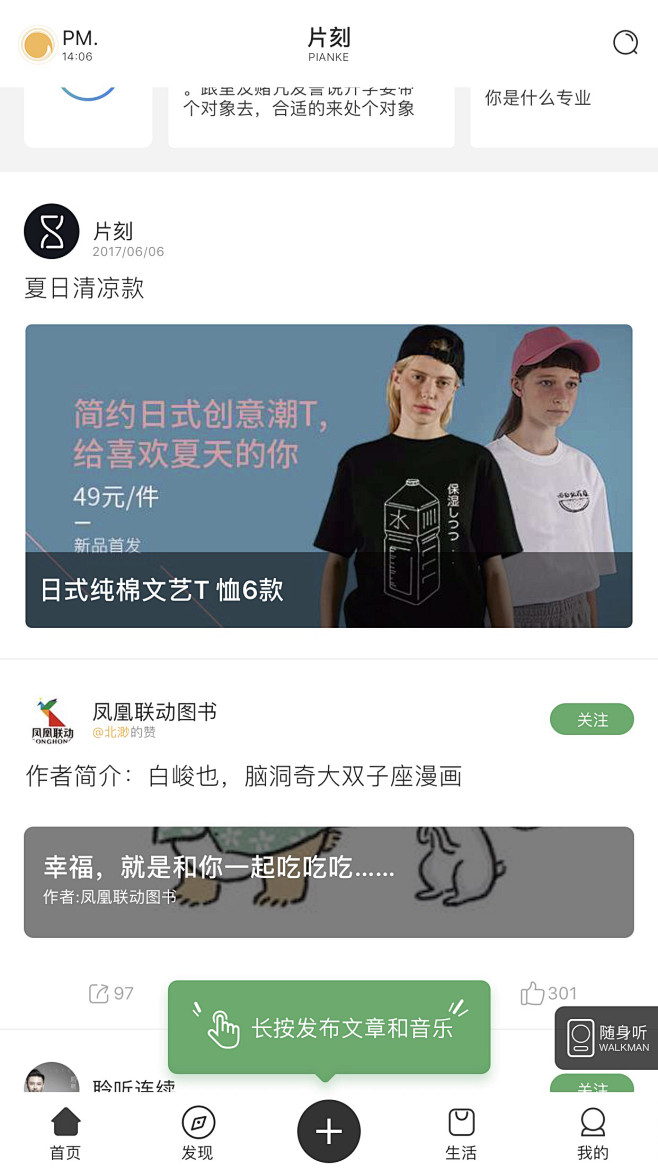Open the search icon in top bar
Screen dimensions: 658x1170
(625, 42)
